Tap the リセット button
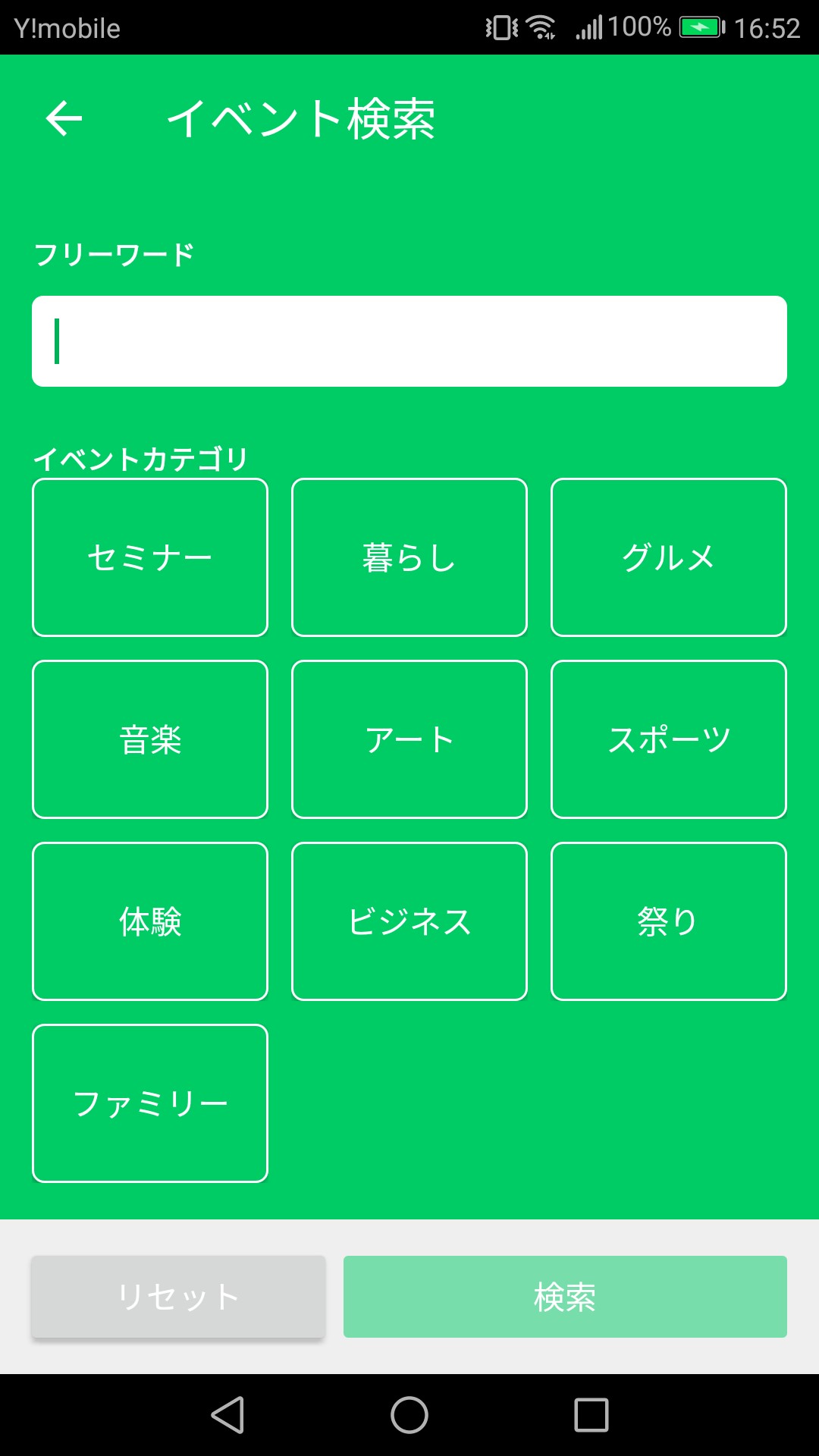Image resolution: width=819 pixels, height=1456 pixels. pos(178,1297)
